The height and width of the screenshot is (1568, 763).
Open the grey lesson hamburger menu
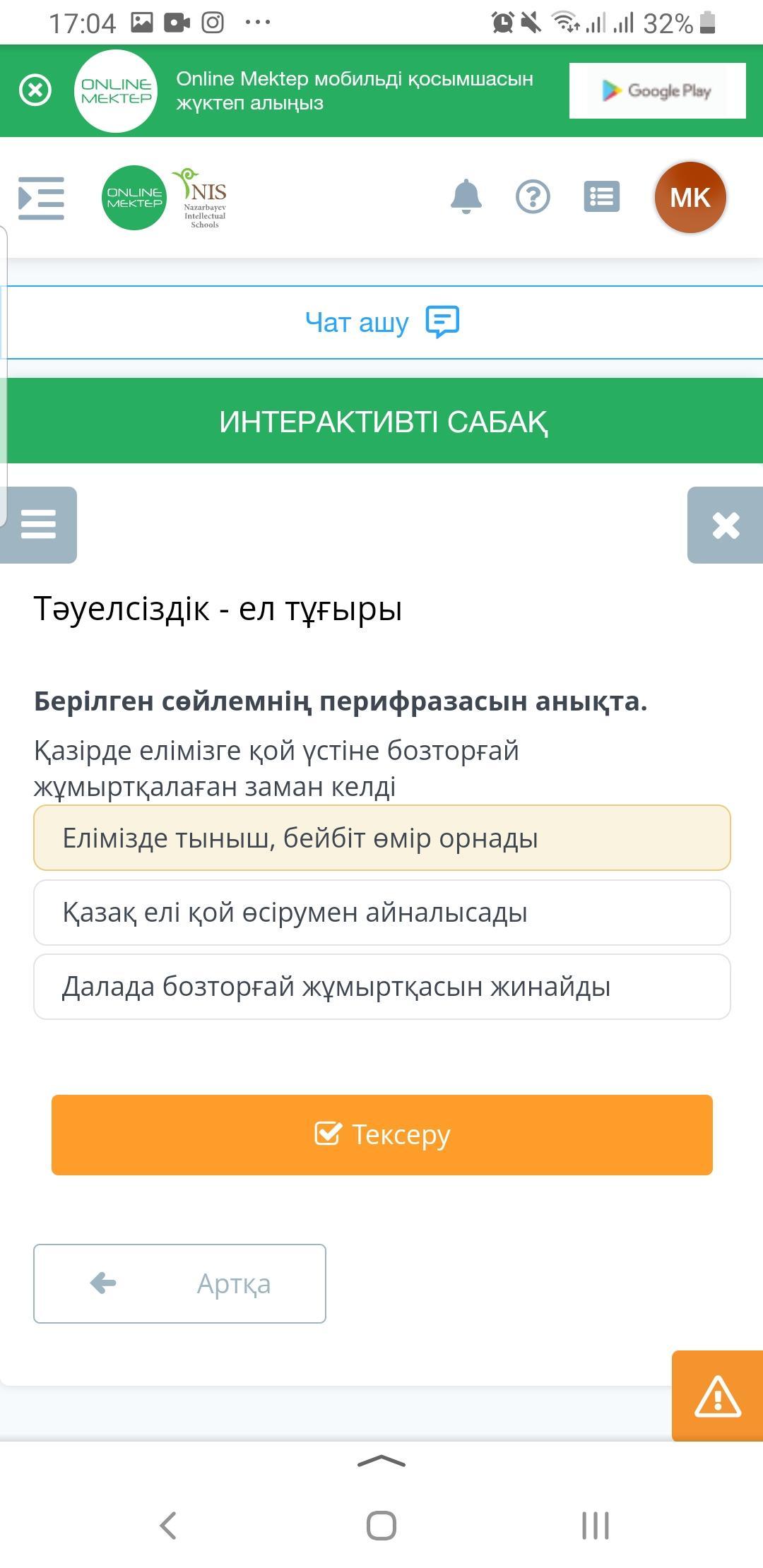pos(38,525)
